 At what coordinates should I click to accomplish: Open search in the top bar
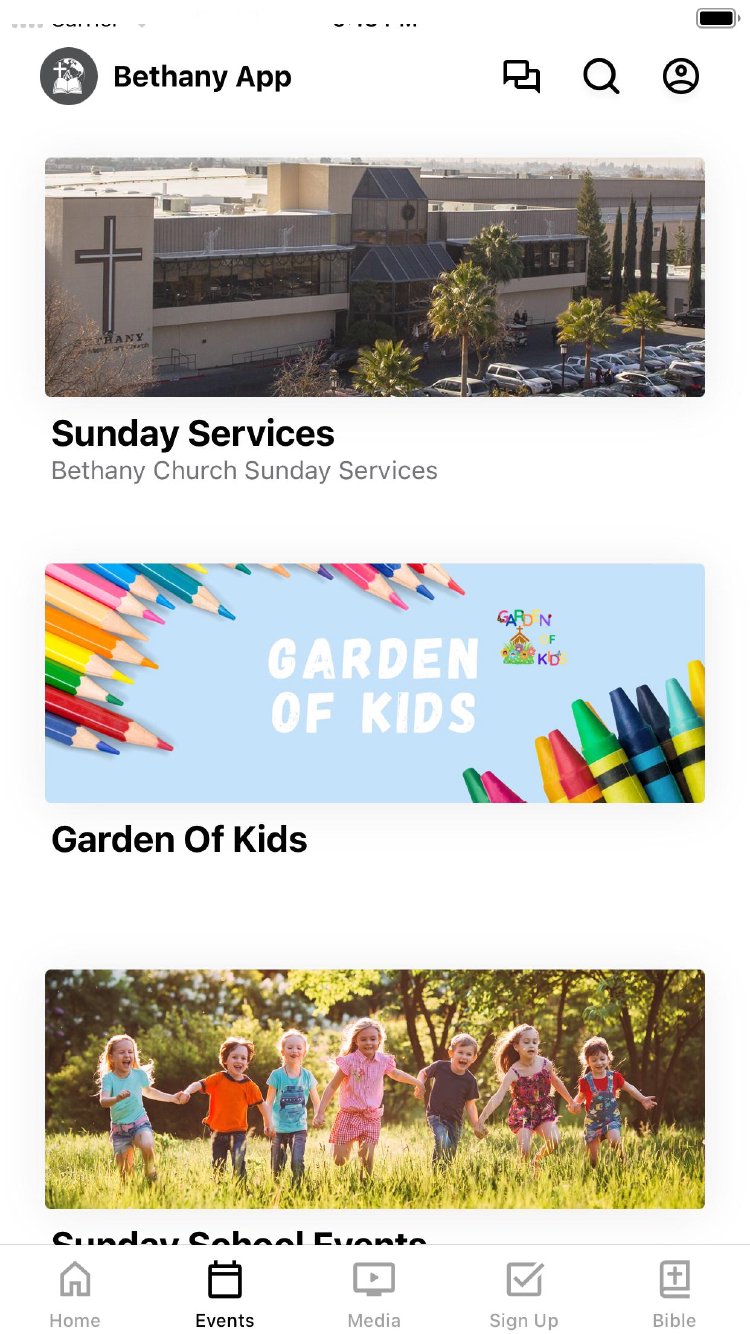pyautogui.click(x=601, y=77)
